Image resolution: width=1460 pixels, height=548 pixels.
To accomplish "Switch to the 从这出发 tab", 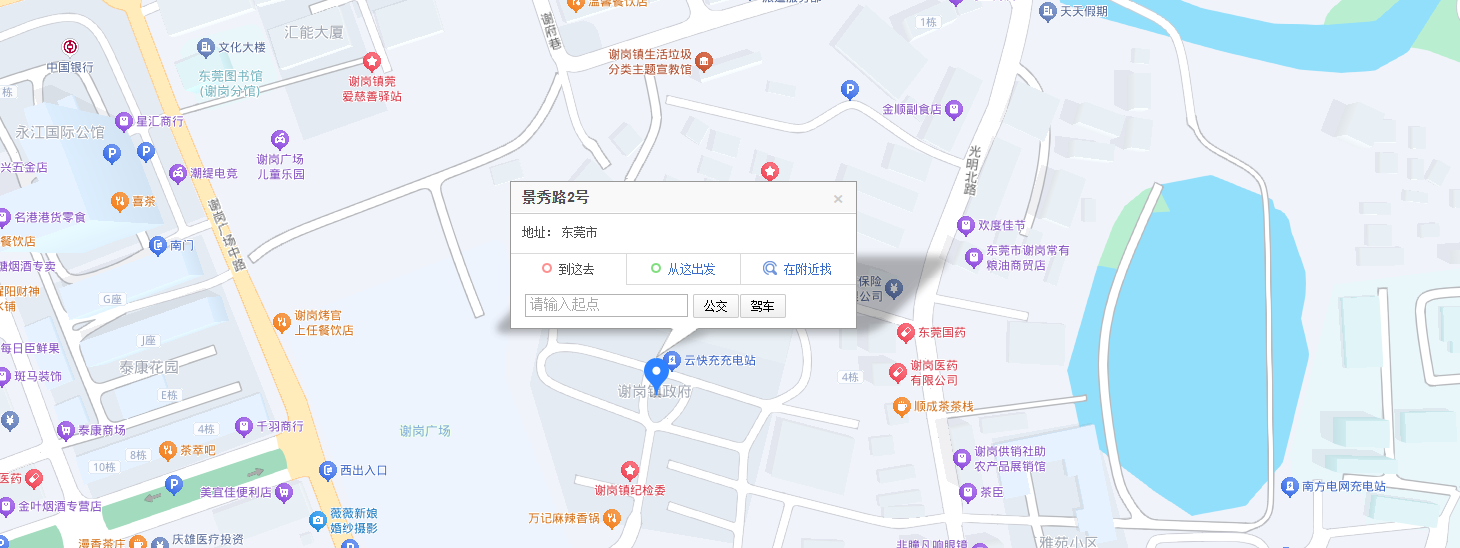I will pos(683,269).
